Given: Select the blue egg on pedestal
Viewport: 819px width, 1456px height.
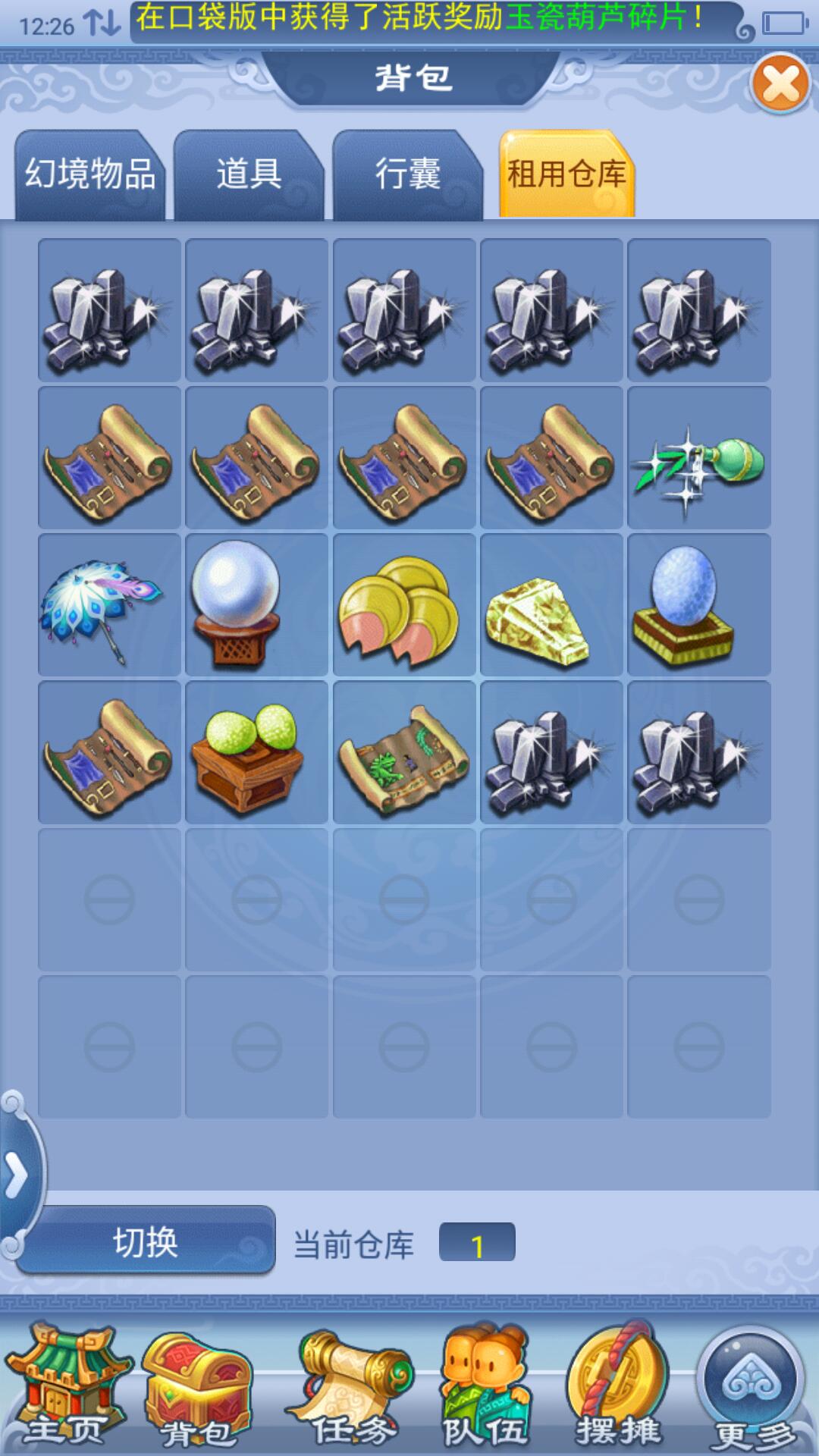Looking at the screenshot, I should [698, 605].
